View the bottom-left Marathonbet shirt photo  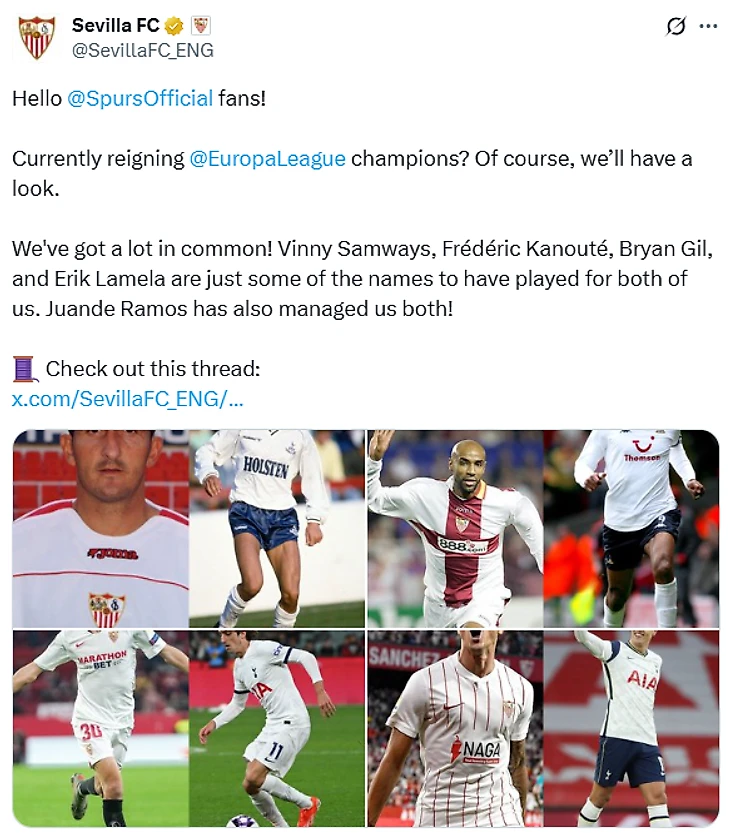pyautogui.click(x=188, y=728)
